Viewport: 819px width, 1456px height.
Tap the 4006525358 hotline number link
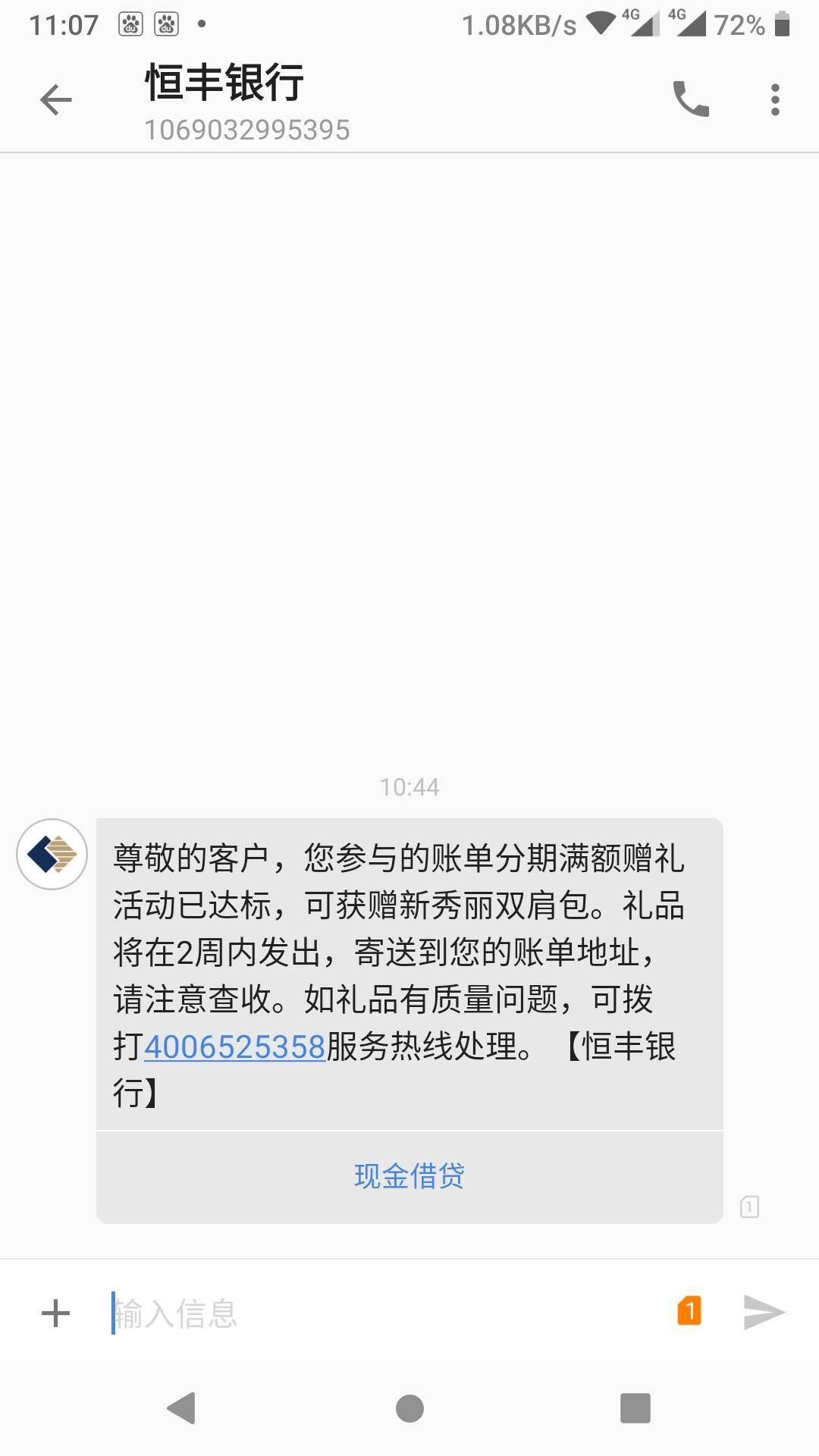click(234, 1046)
